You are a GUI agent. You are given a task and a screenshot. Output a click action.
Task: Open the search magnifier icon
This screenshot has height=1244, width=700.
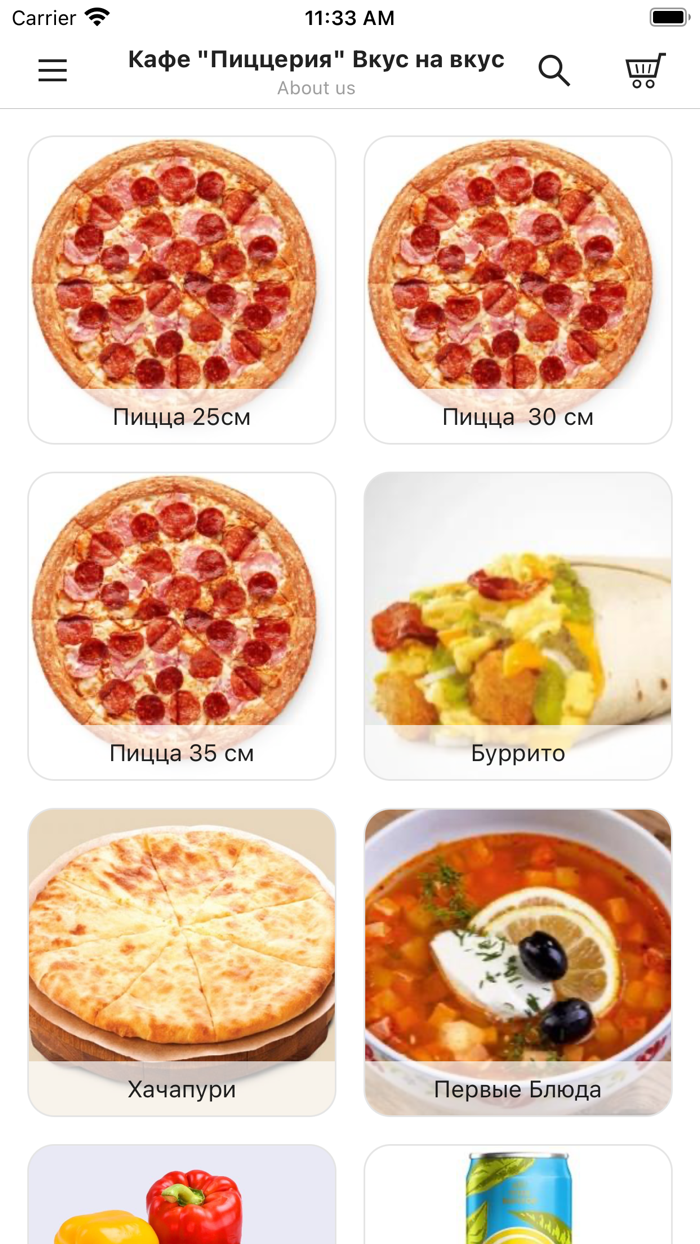[554, 70]
